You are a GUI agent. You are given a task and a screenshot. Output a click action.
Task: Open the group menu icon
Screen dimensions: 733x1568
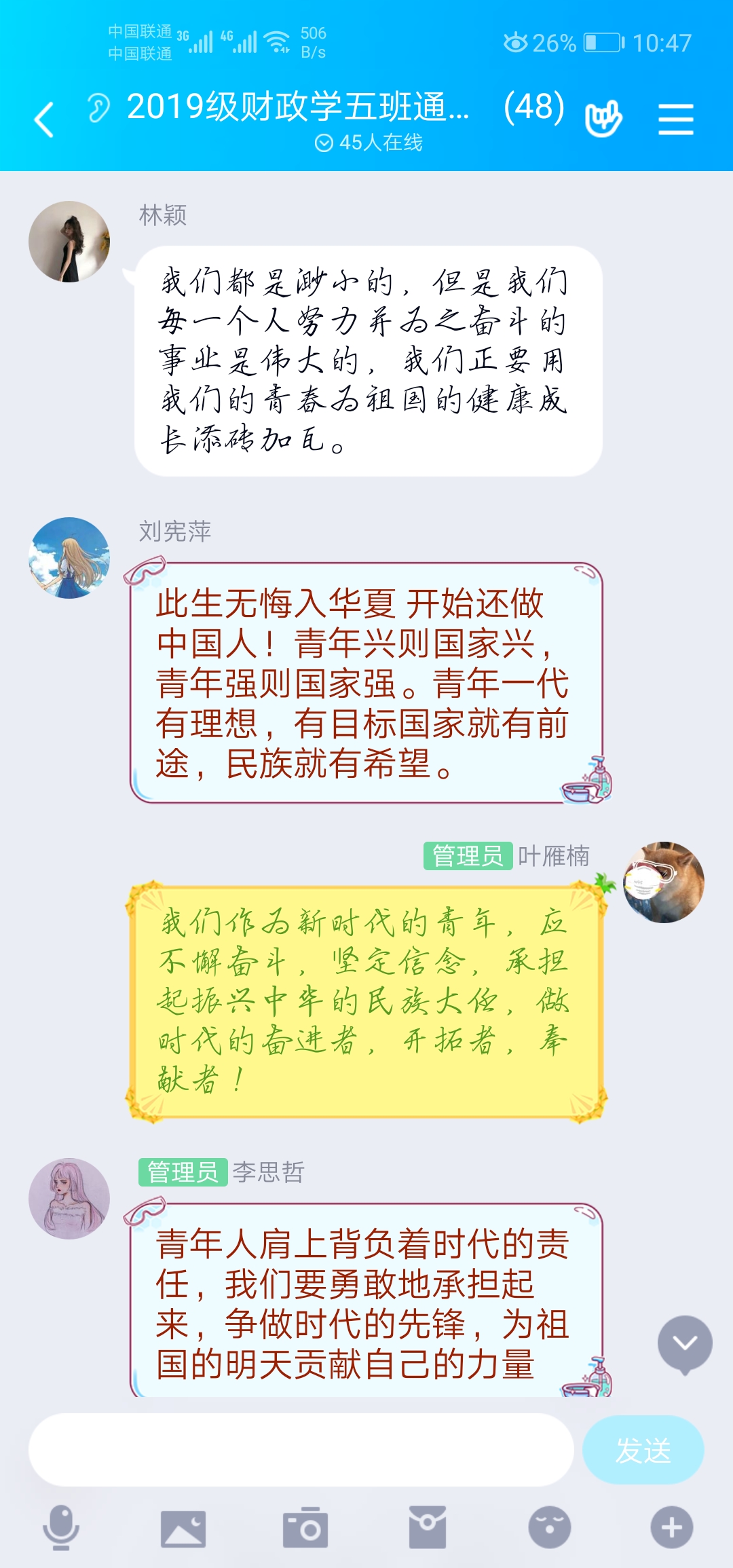coord(675,119)
